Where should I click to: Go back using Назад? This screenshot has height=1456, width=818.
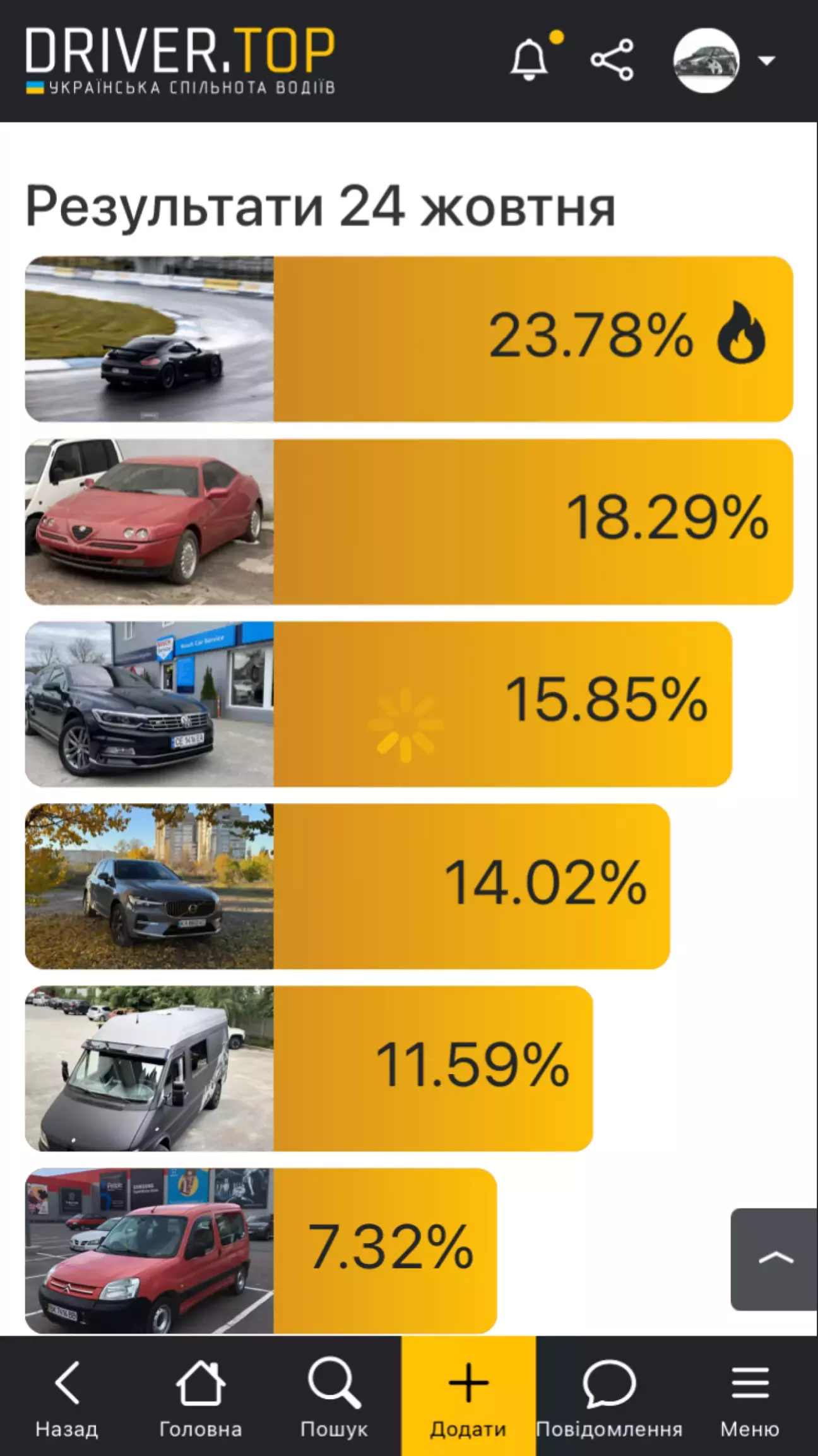67,1395
